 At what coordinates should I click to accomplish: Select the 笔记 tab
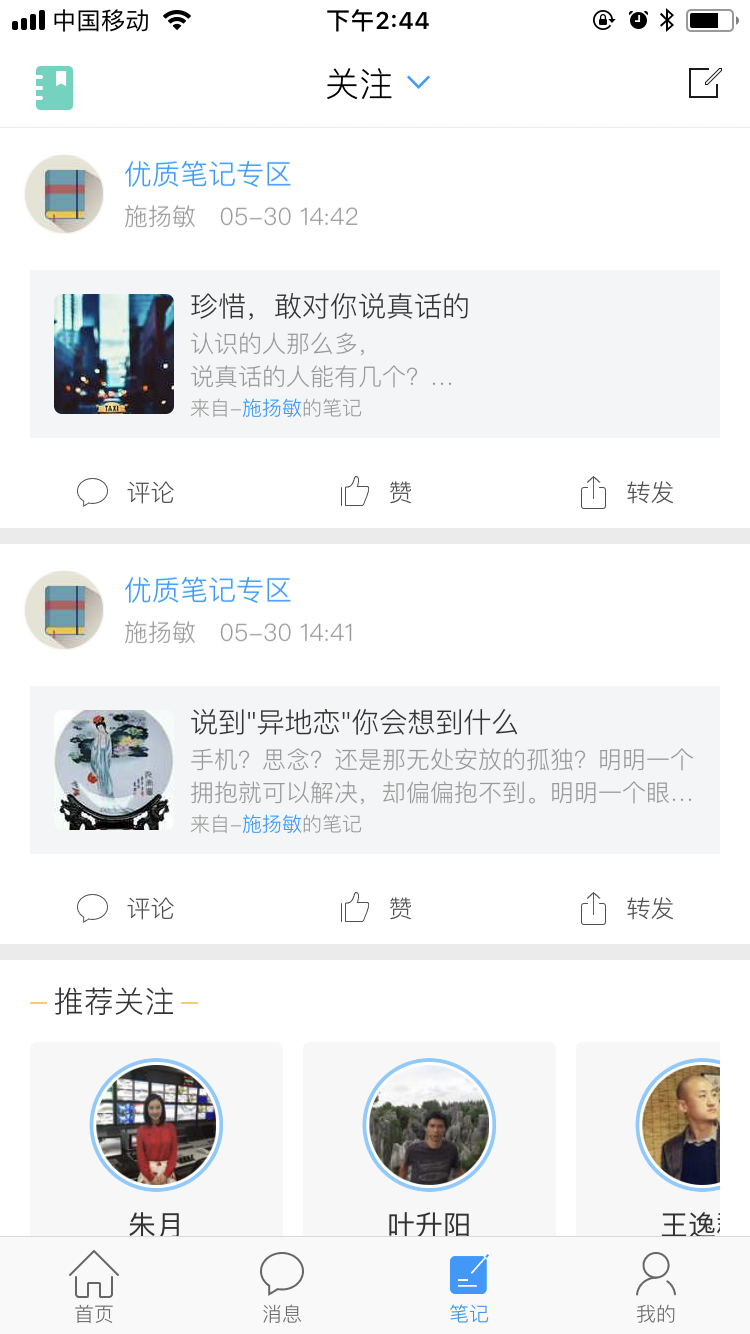click(468, 1286)
